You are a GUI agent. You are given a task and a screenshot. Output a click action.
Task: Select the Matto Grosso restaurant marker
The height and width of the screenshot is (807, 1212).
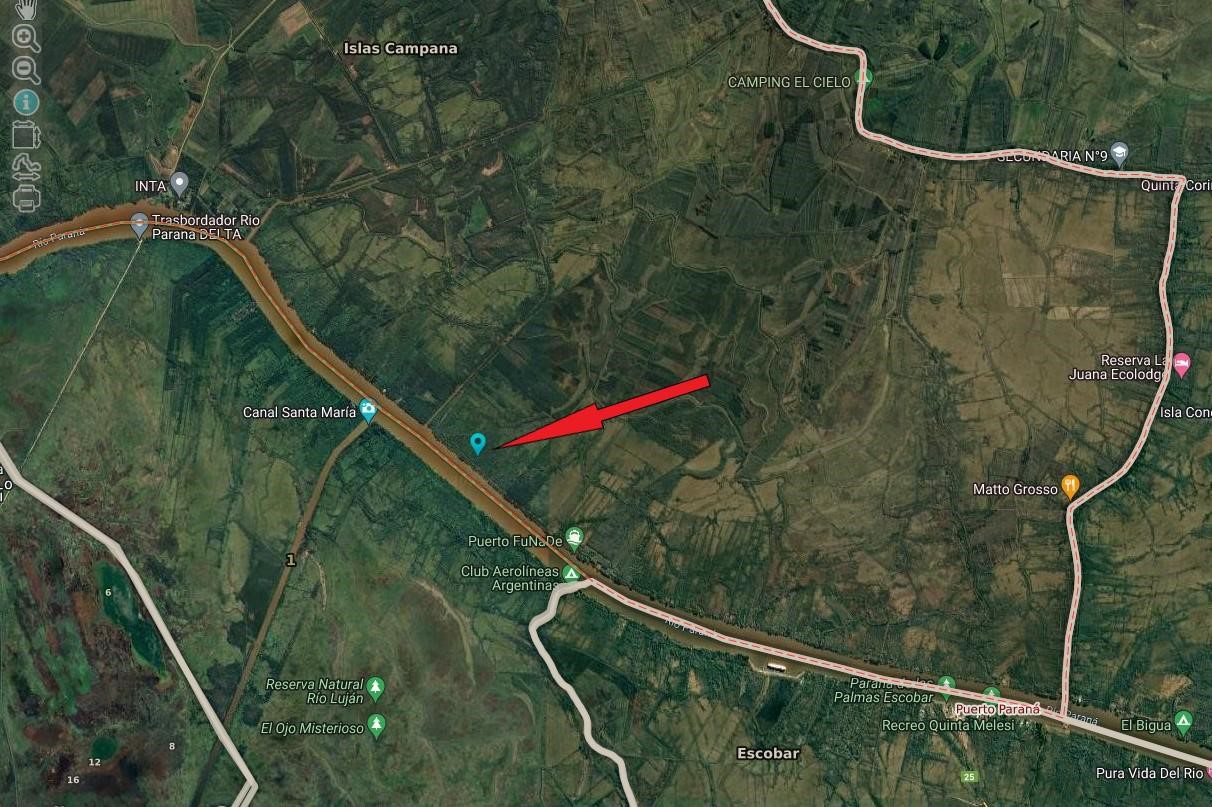1071,487
